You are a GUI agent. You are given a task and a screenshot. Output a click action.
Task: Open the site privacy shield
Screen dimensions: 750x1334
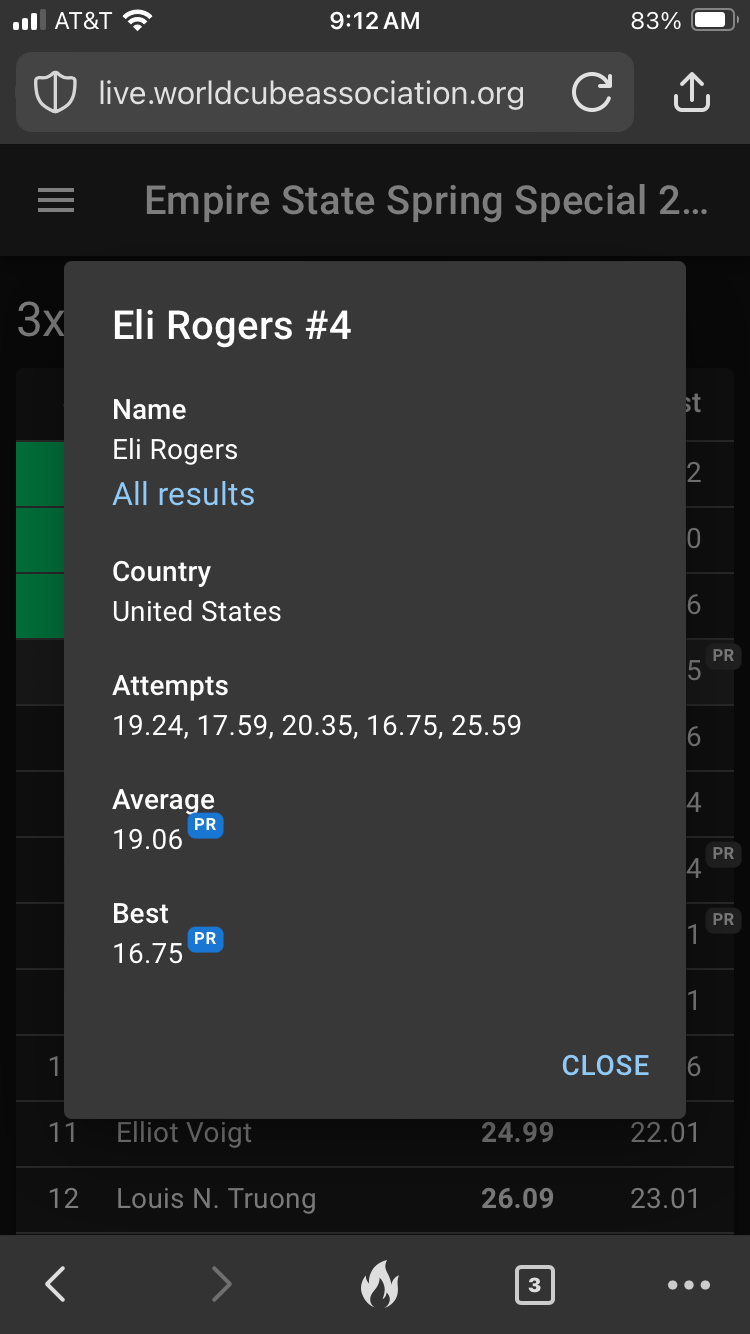(55, 93)
